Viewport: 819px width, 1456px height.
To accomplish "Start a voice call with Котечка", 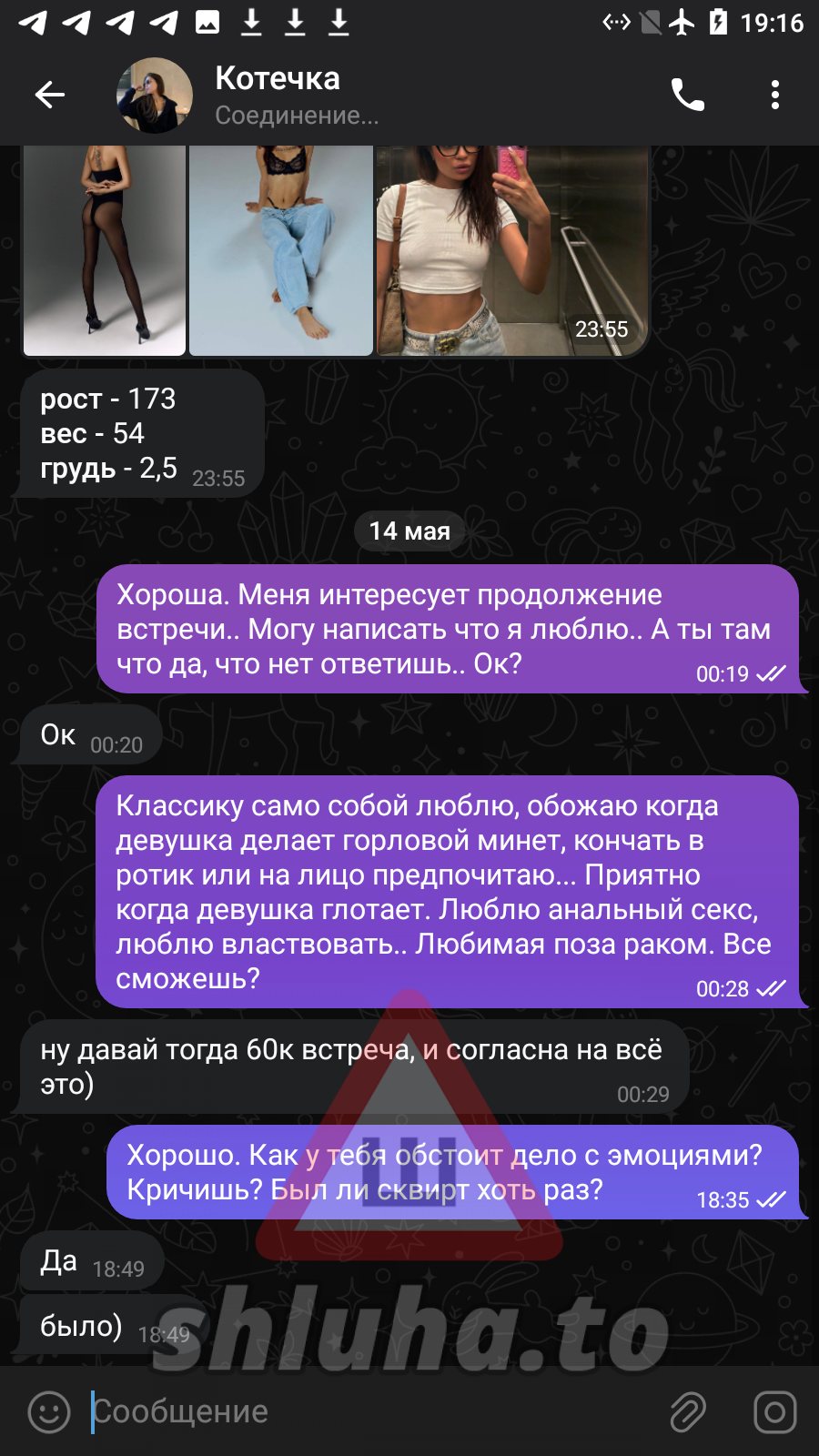I will coord(687,95).
